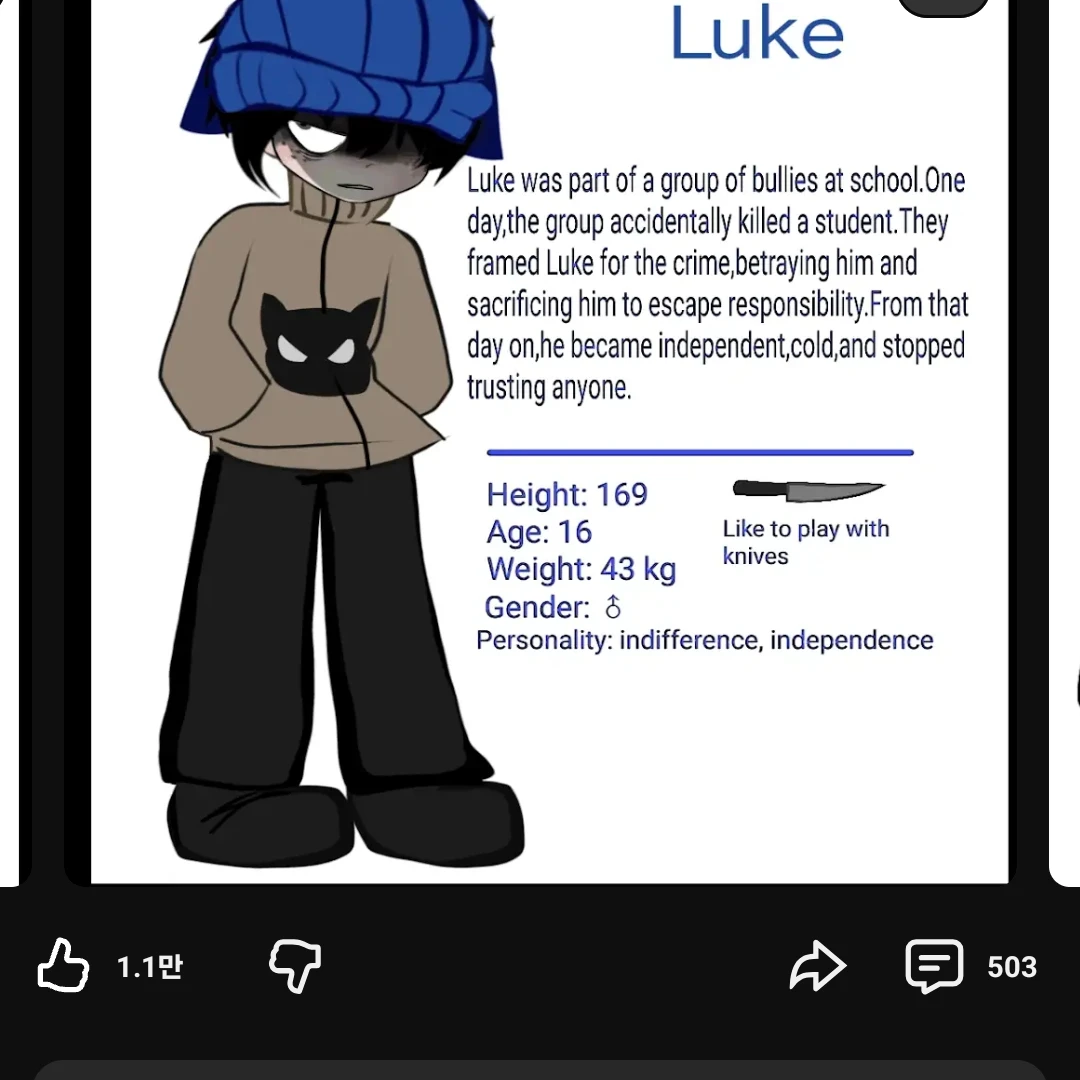Viewport: 1080px width, 1080px height.
Task: Open the comments with 503 replies
Action: (x=934, y=966)
